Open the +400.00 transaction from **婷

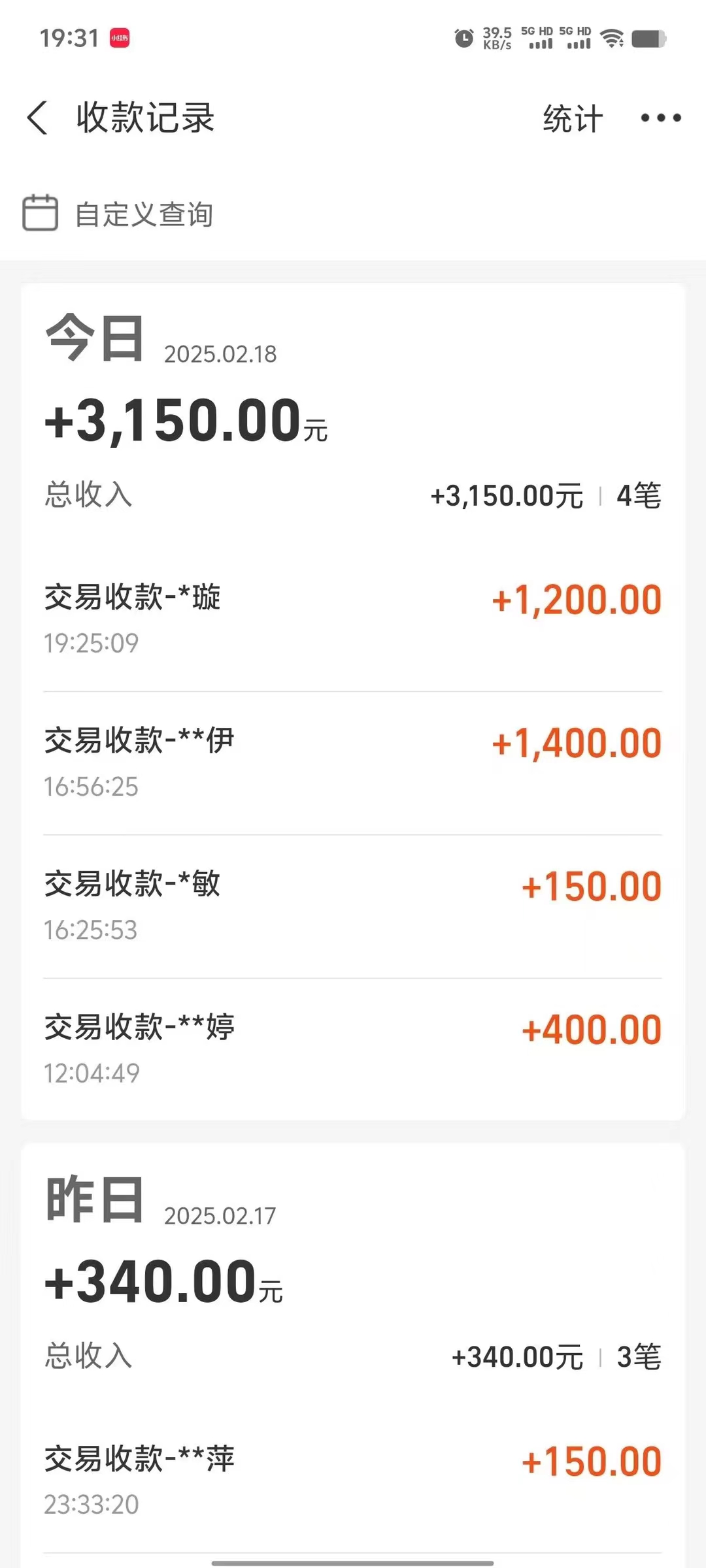coord(353,1045)
